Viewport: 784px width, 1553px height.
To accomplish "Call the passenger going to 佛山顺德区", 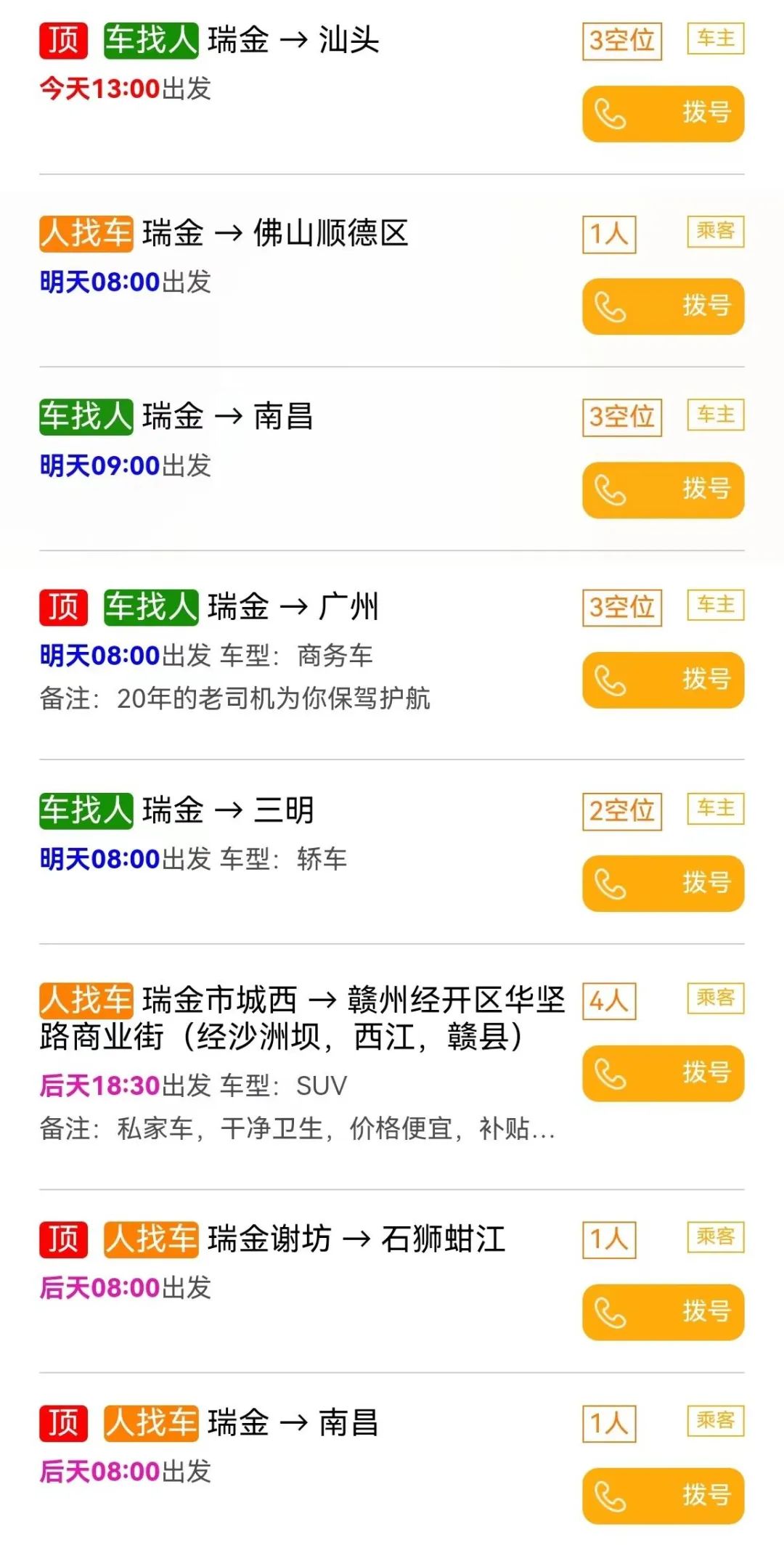I will [x=663, y=306].
